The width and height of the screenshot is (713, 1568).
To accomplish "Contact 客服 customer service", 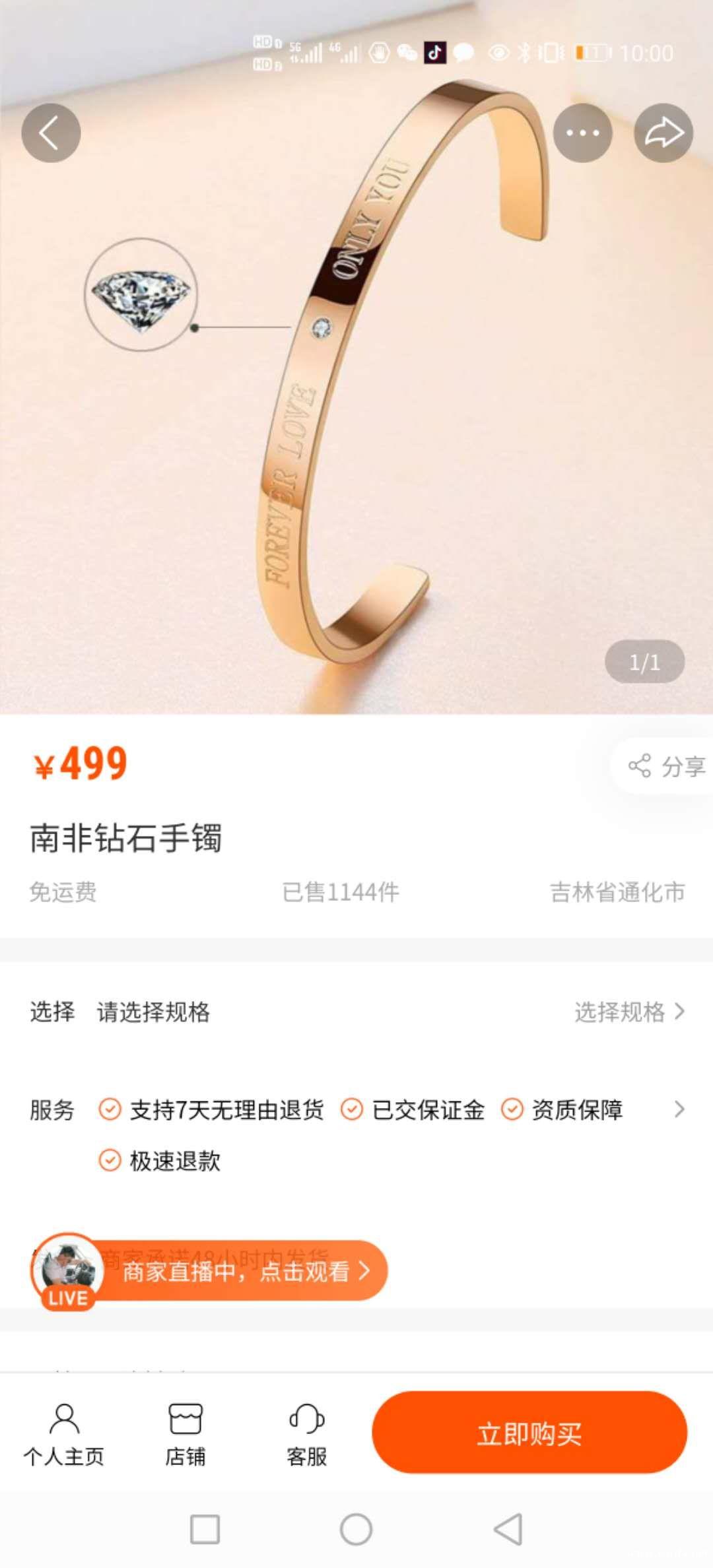I will coord(306,1435).
